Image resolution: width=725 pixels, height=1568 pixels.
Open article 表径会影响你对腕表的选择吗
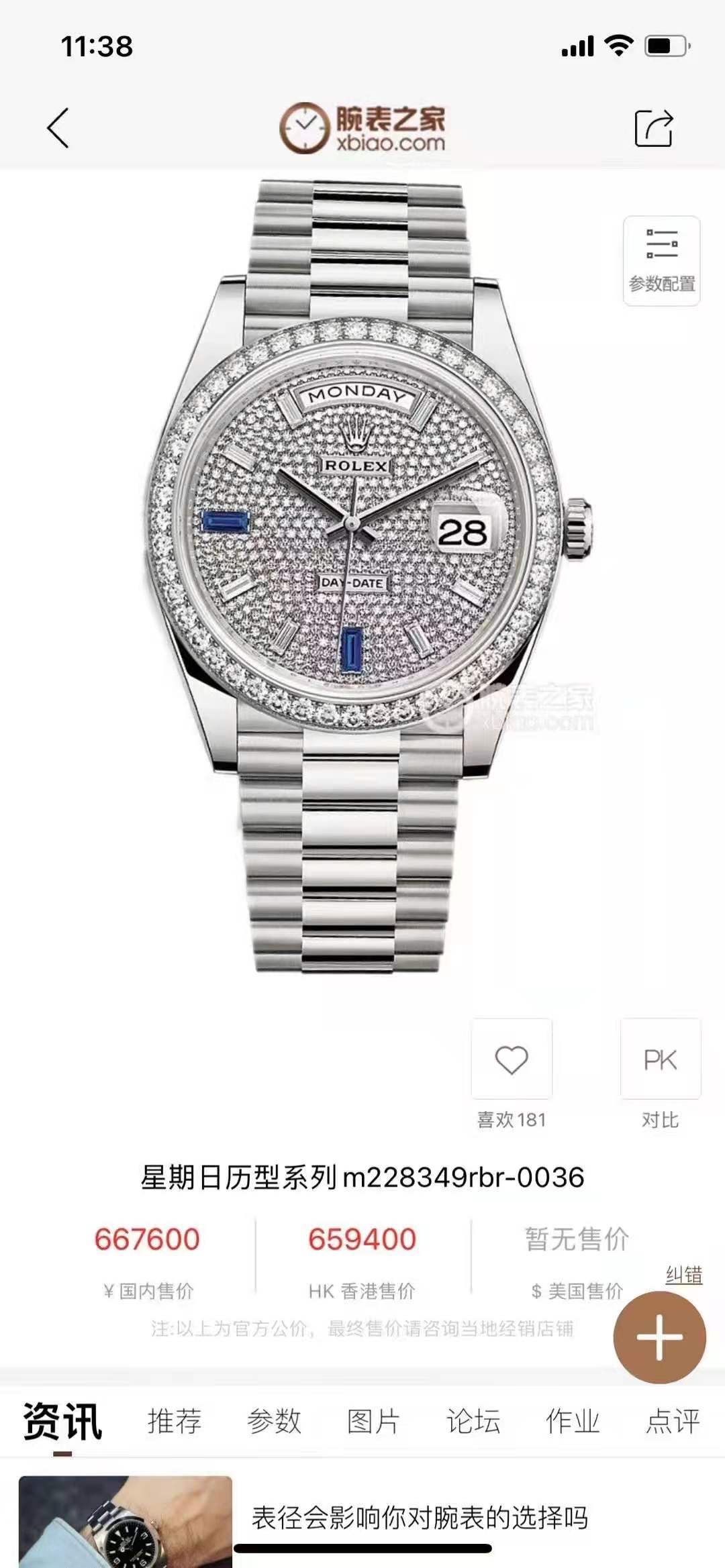(x=420, y=1518)
